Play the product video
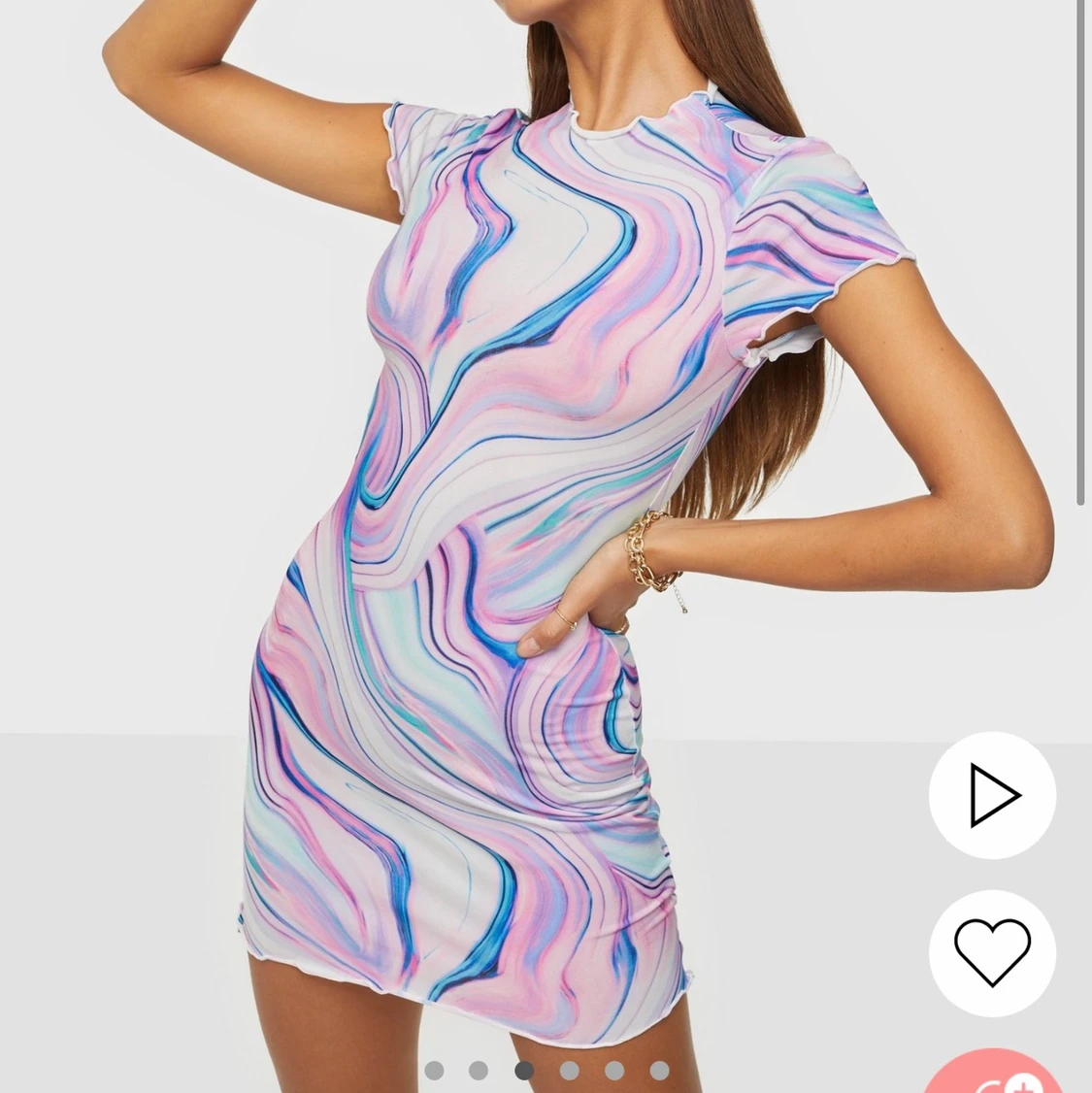 992,795
